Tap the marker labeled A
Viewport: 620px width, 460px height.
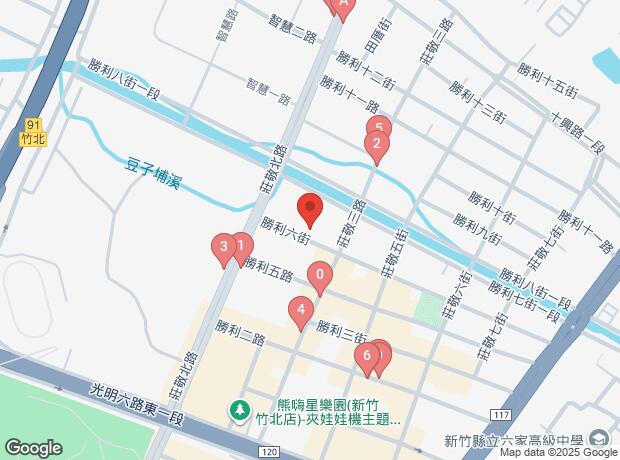coord(342,6)
